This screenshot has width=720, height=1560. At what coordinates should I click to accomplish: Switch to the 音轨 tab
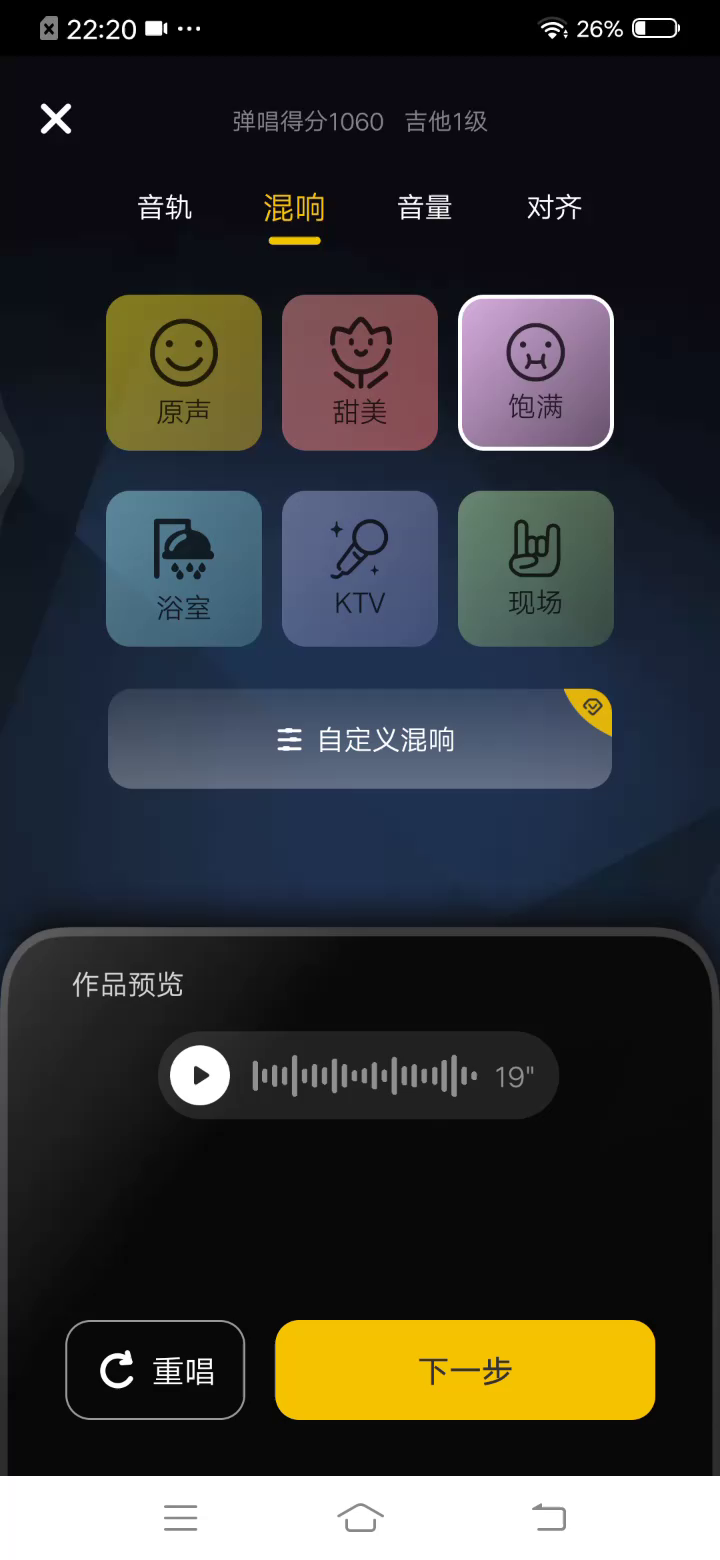(x=165, y=208)
